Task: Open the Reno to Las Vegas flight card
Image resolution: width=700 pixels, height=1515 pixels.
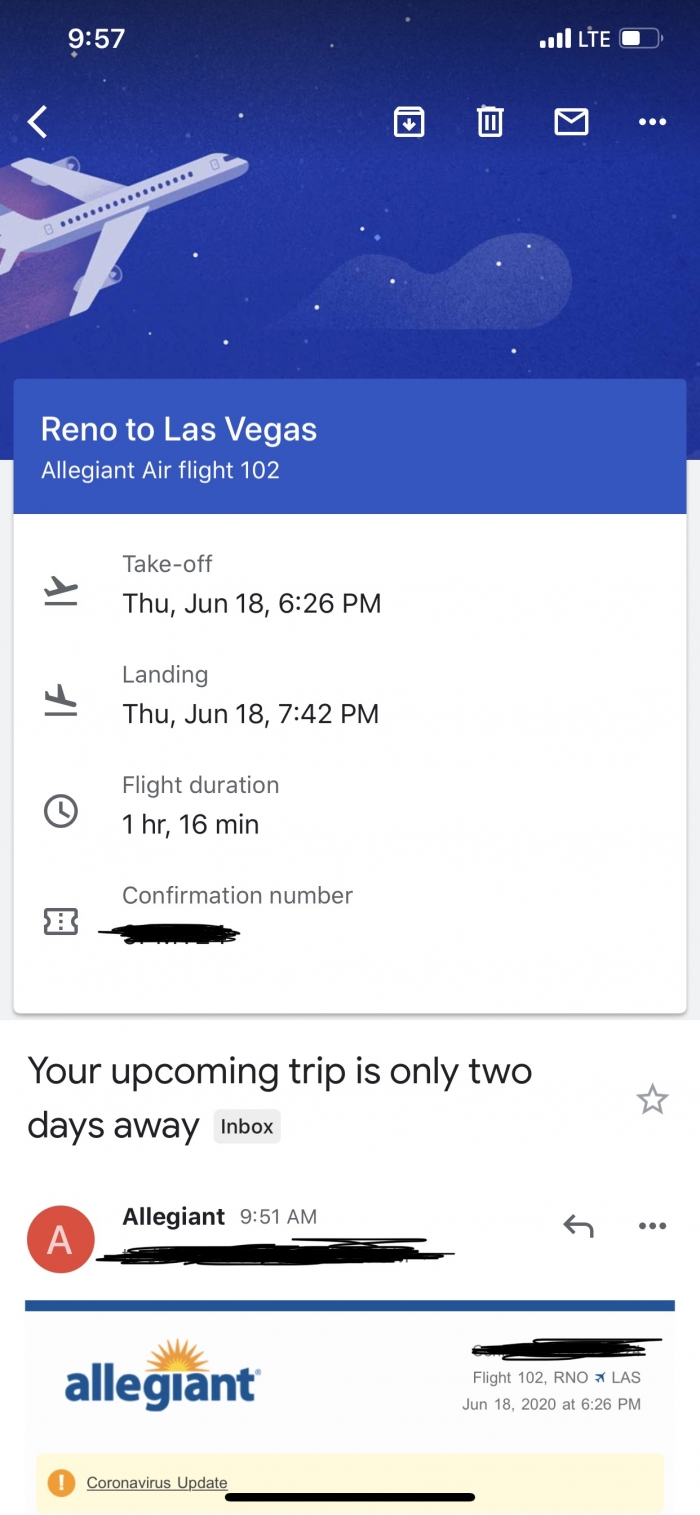Action: [350, 696]
